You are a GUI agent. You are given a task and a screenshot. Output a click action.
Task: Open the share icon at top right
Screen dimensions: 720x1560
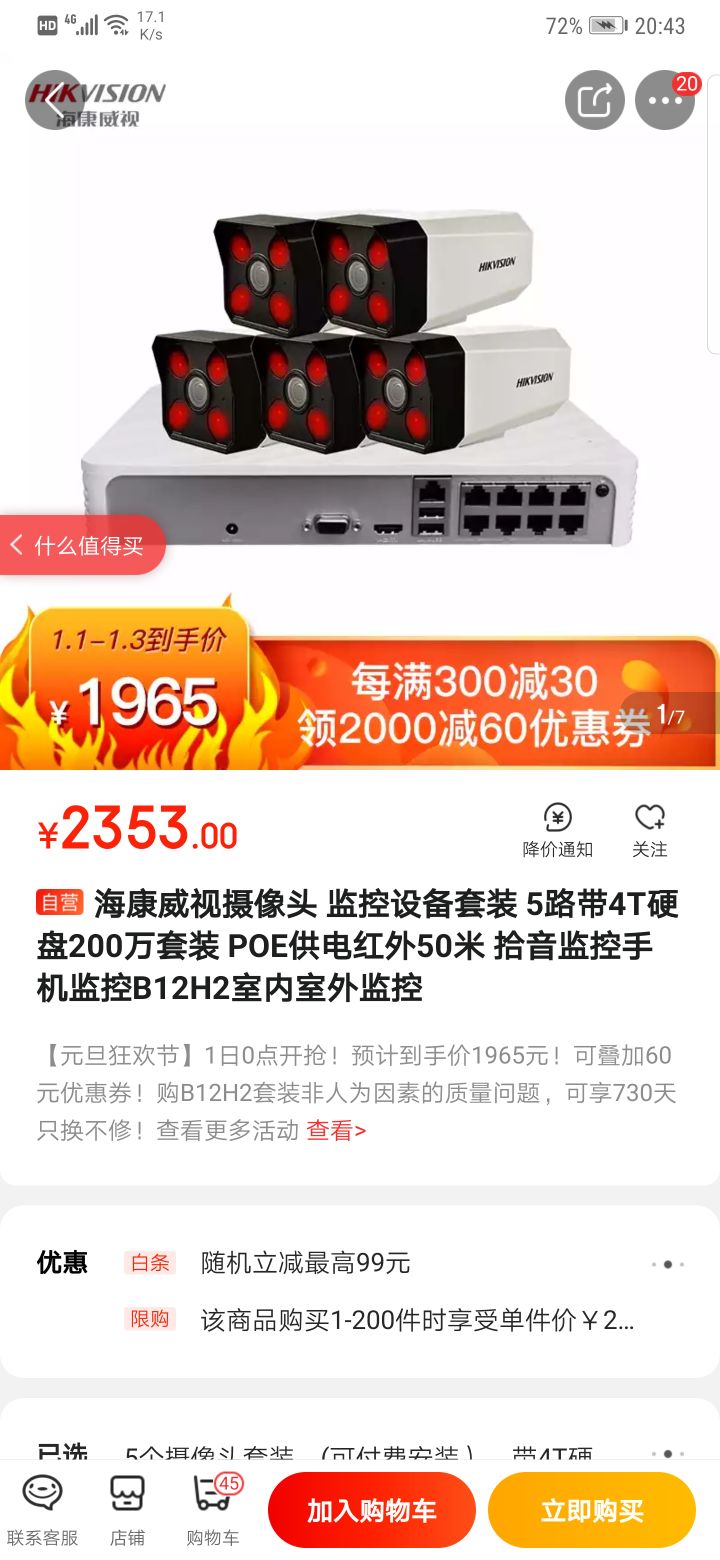594,100
